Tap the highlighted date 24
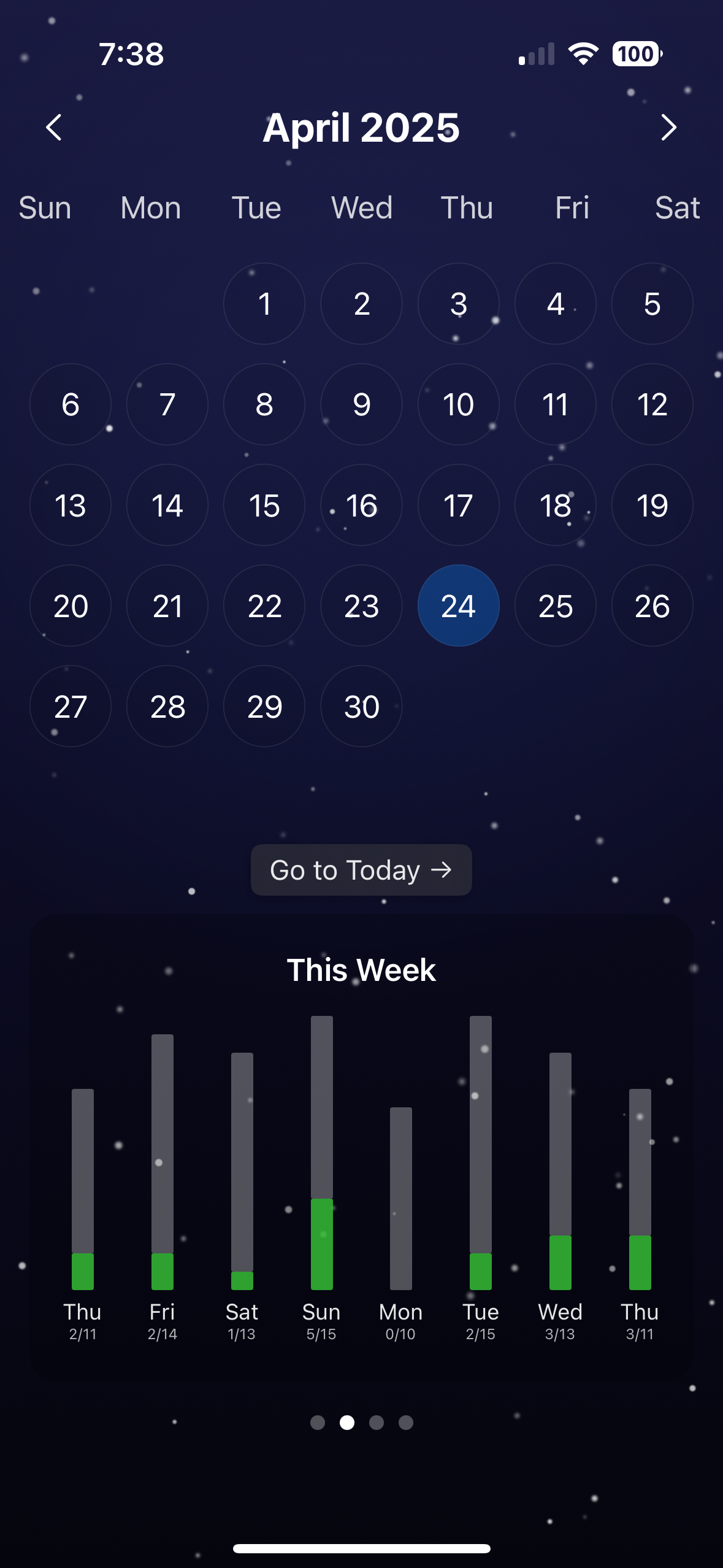723x1568 pixels. point(458,605)
